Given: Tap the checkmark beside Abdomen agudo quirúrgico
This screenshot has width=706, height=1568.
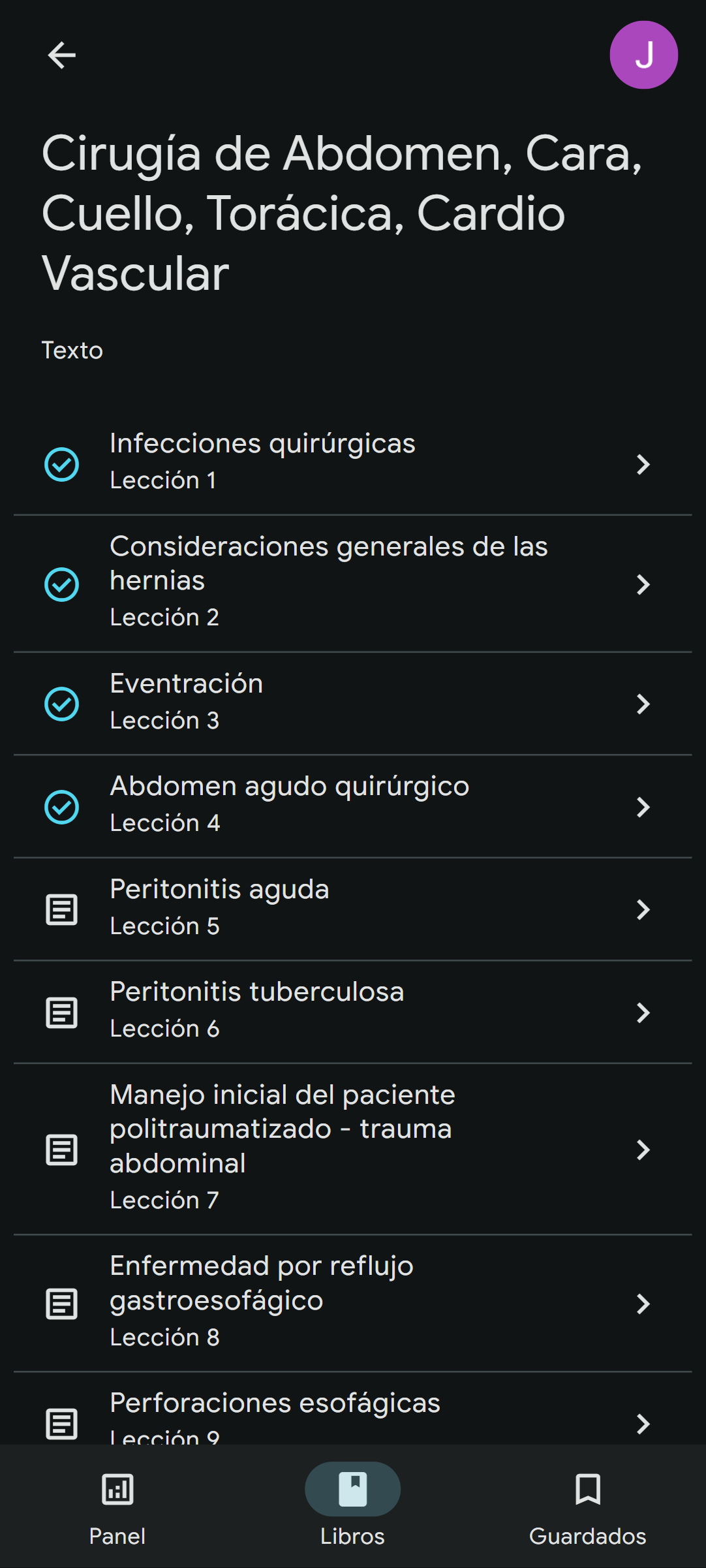Looking at the screenshot, I should click(x=62, y=806).
